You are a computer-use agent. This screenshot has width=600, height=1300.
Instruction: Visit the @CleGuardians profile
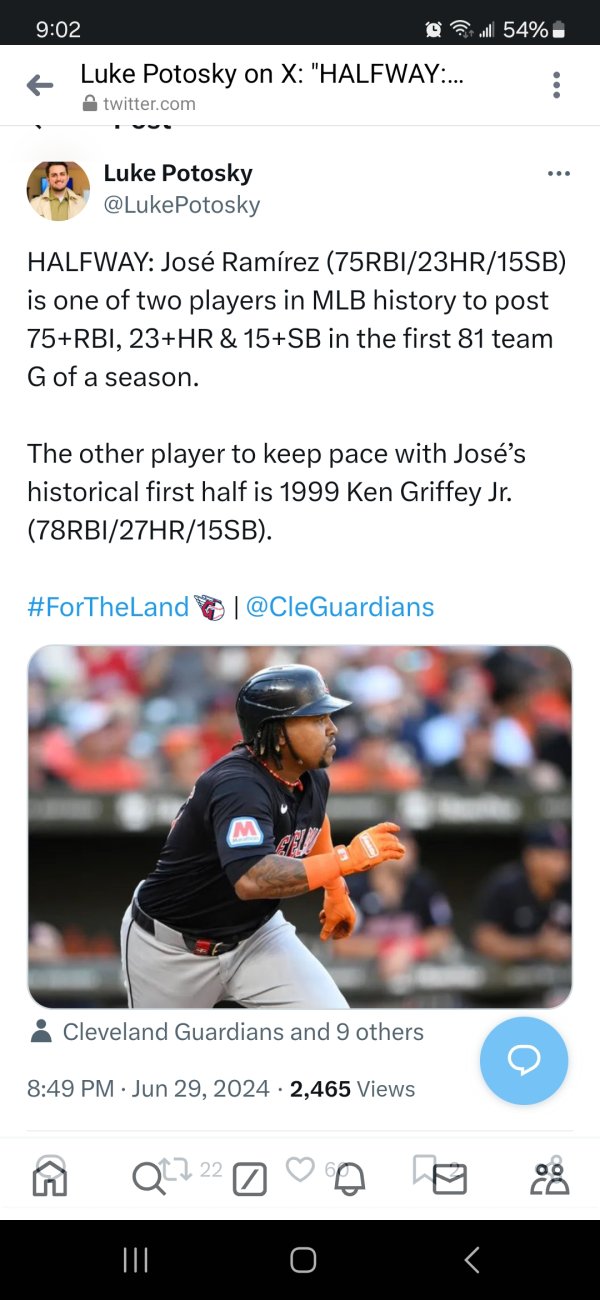pyautogui.click(x=339, y=607)
